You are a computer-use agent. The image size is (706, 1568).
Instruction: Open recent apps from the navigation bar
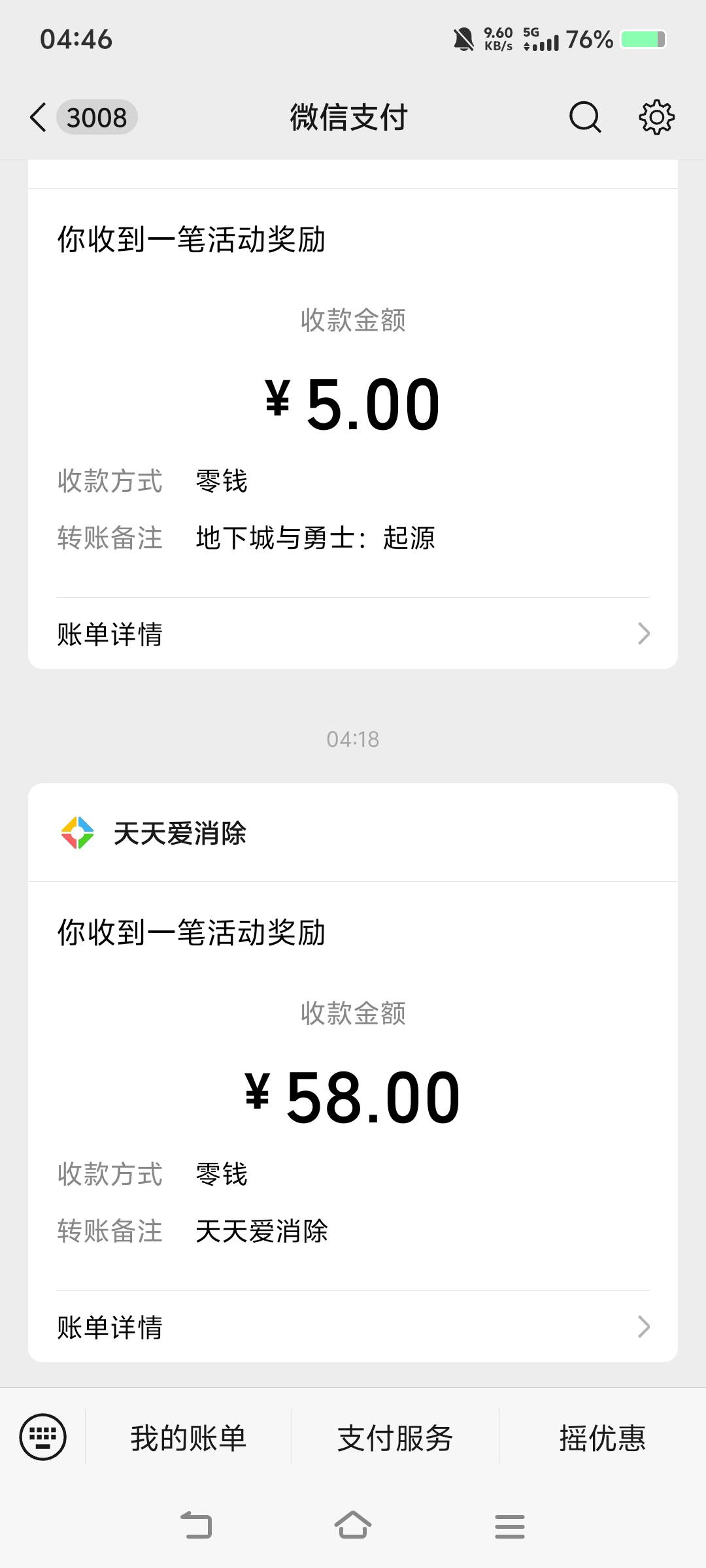[x=510, y=1526]
